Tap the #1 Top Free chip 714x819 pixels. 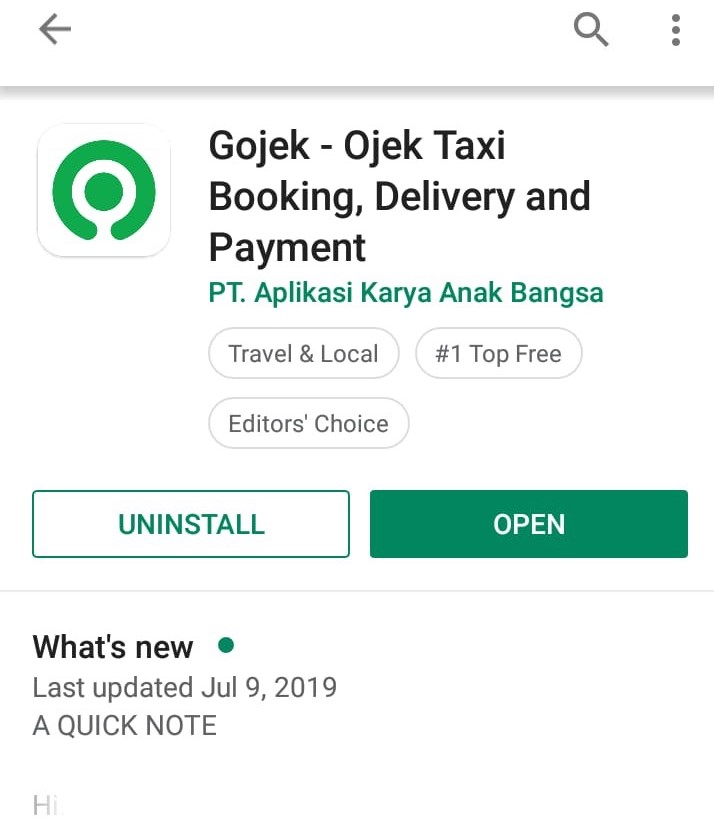click(x=498, y=354)
